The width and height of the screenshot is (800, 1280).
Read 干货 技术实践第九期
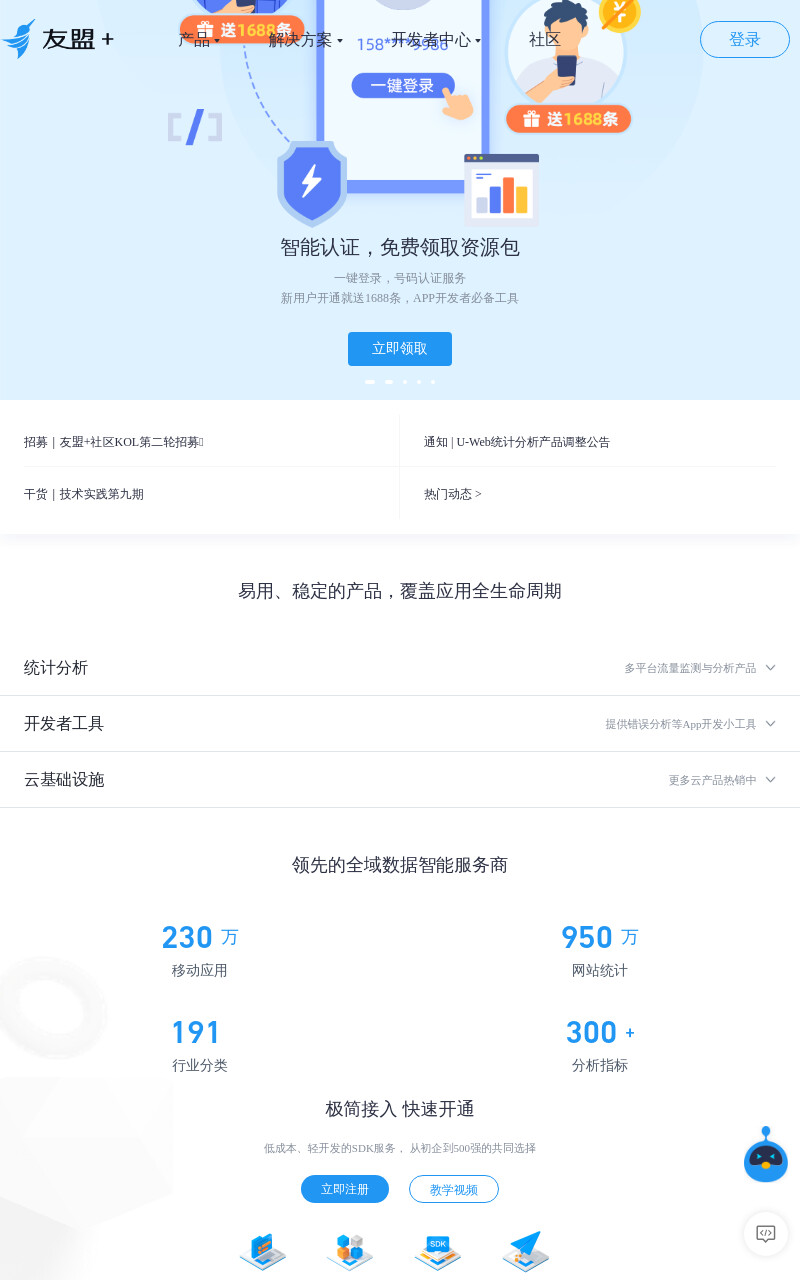pyautogui.click(x=84, y=494)
